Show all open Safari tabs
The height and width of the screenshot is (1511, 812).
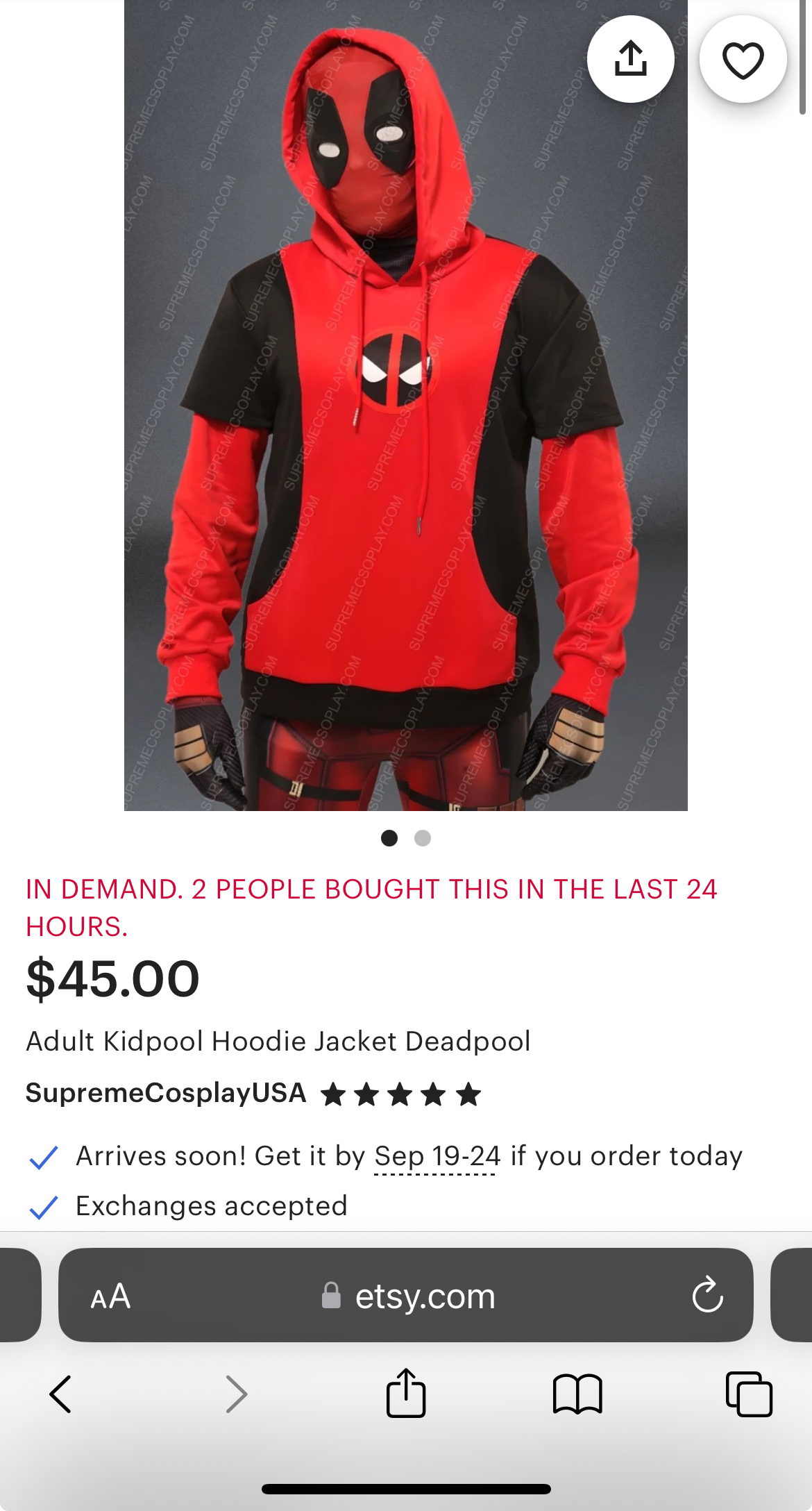(x=749, y=1394)
